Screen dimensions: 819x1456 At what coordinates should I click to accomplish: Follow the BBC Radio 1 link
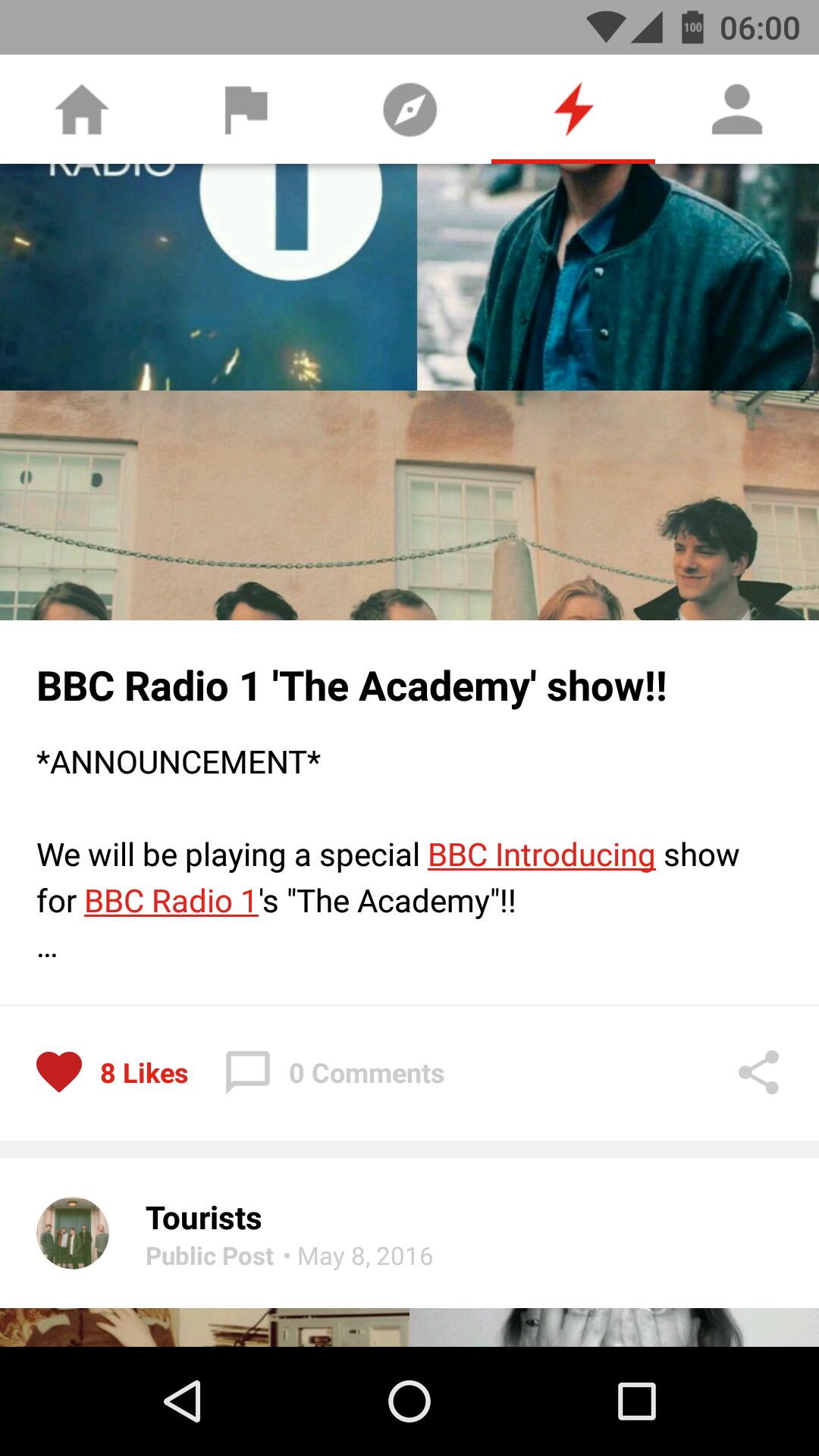[x=171, y=902]
